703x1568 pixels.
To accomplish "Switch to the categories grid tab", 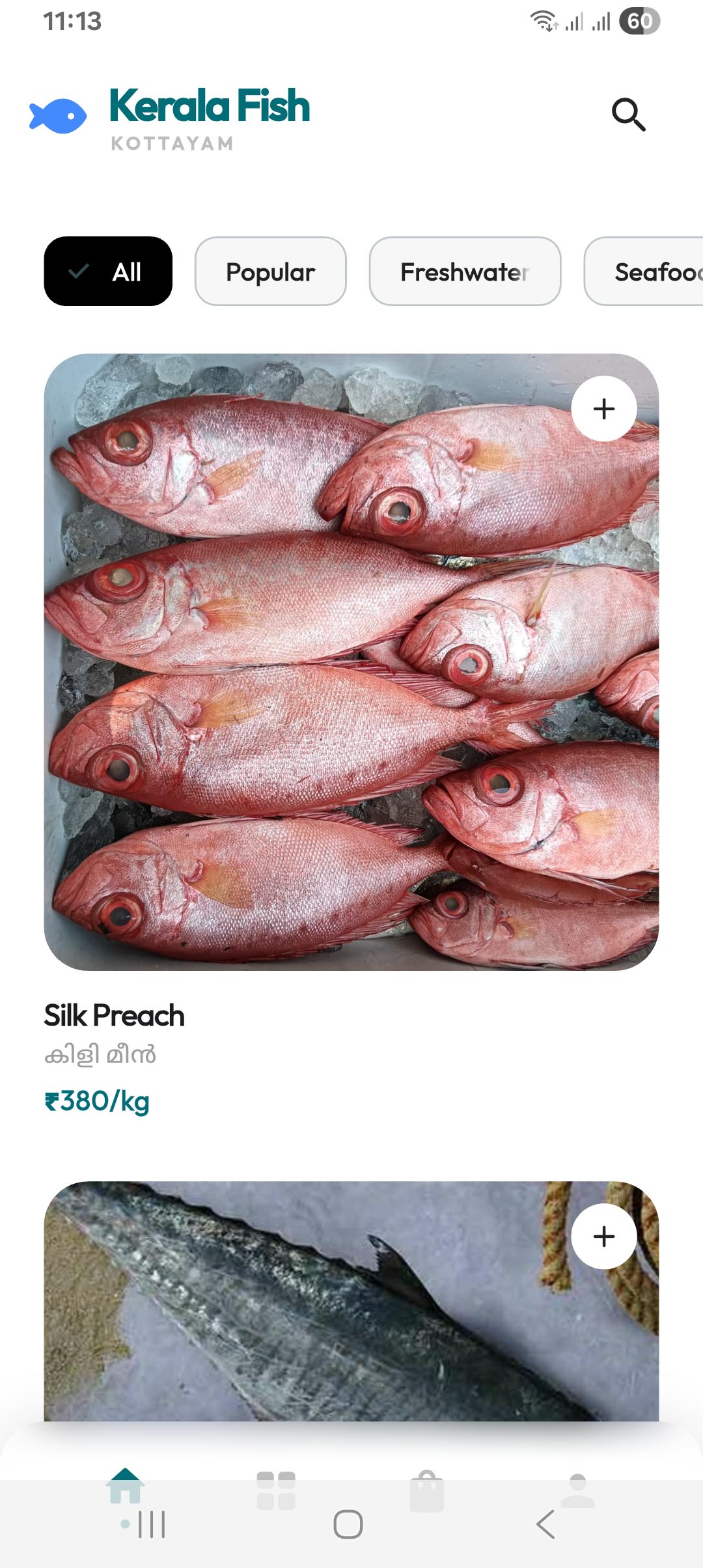I will coord(276,1491).
